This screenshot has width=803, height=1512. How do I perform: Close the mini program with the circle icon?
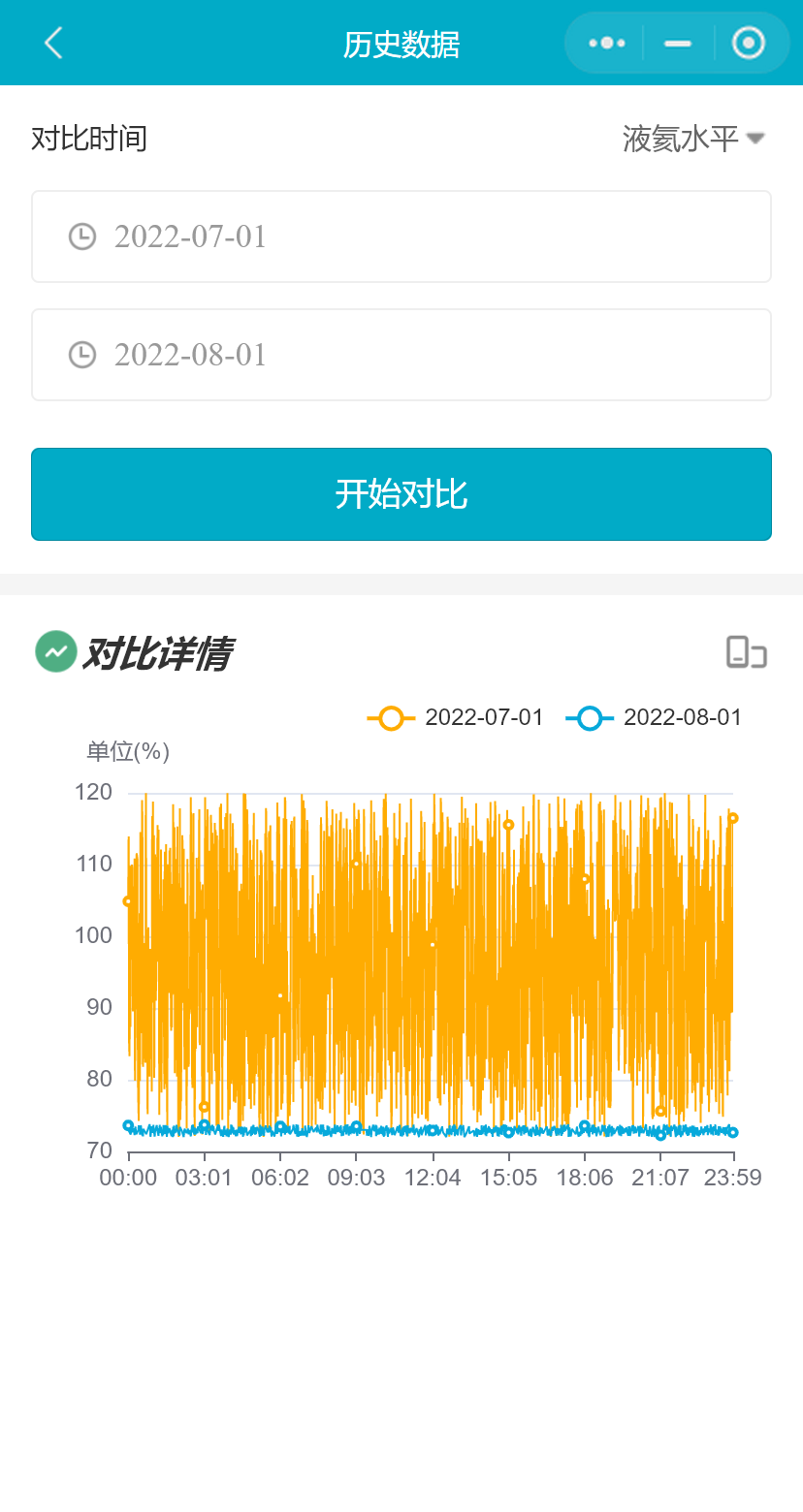click(748, 43)
